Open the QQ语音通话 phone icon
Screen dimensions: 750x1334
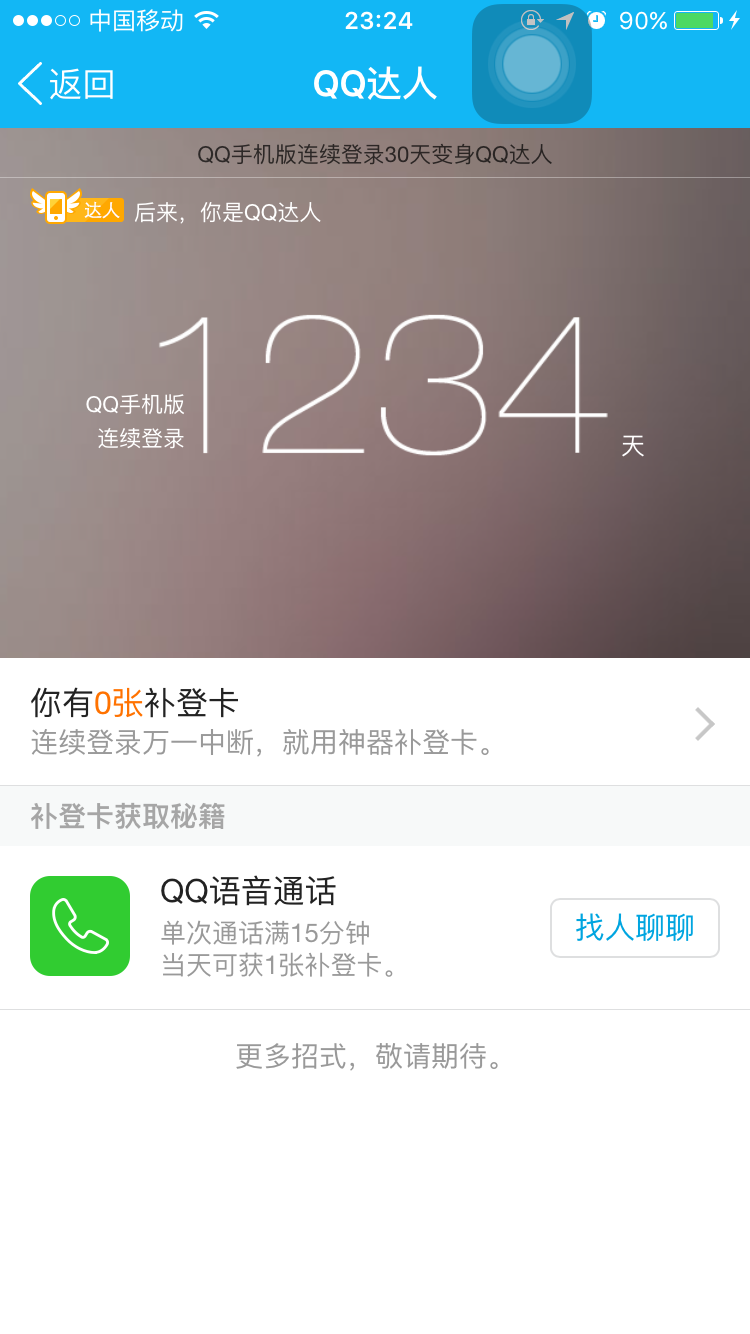[80, 926]
